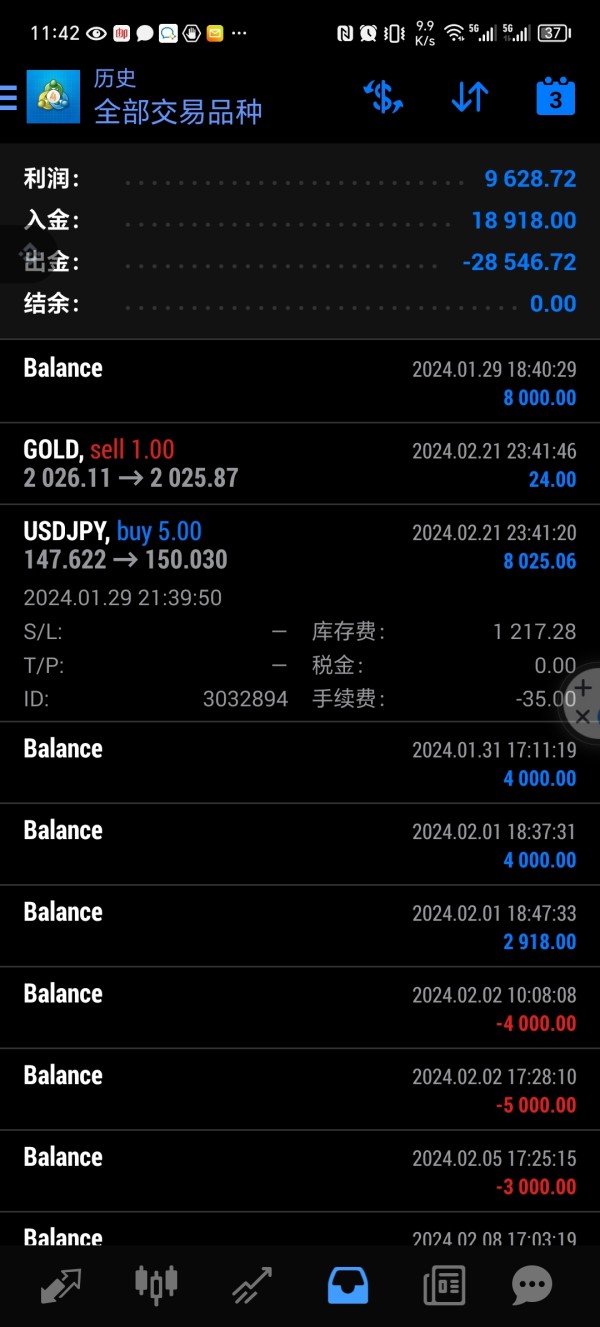Select the Balance entry of 8 000.00
600x1327 pixels.
point(300,382)
